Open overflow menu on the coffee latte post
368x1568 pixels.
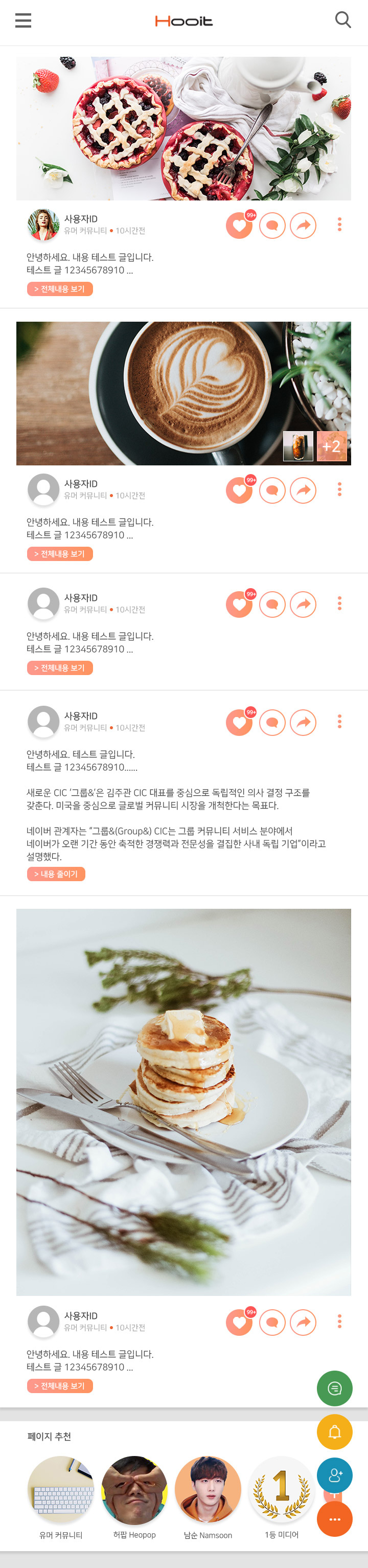click(339, 489)
